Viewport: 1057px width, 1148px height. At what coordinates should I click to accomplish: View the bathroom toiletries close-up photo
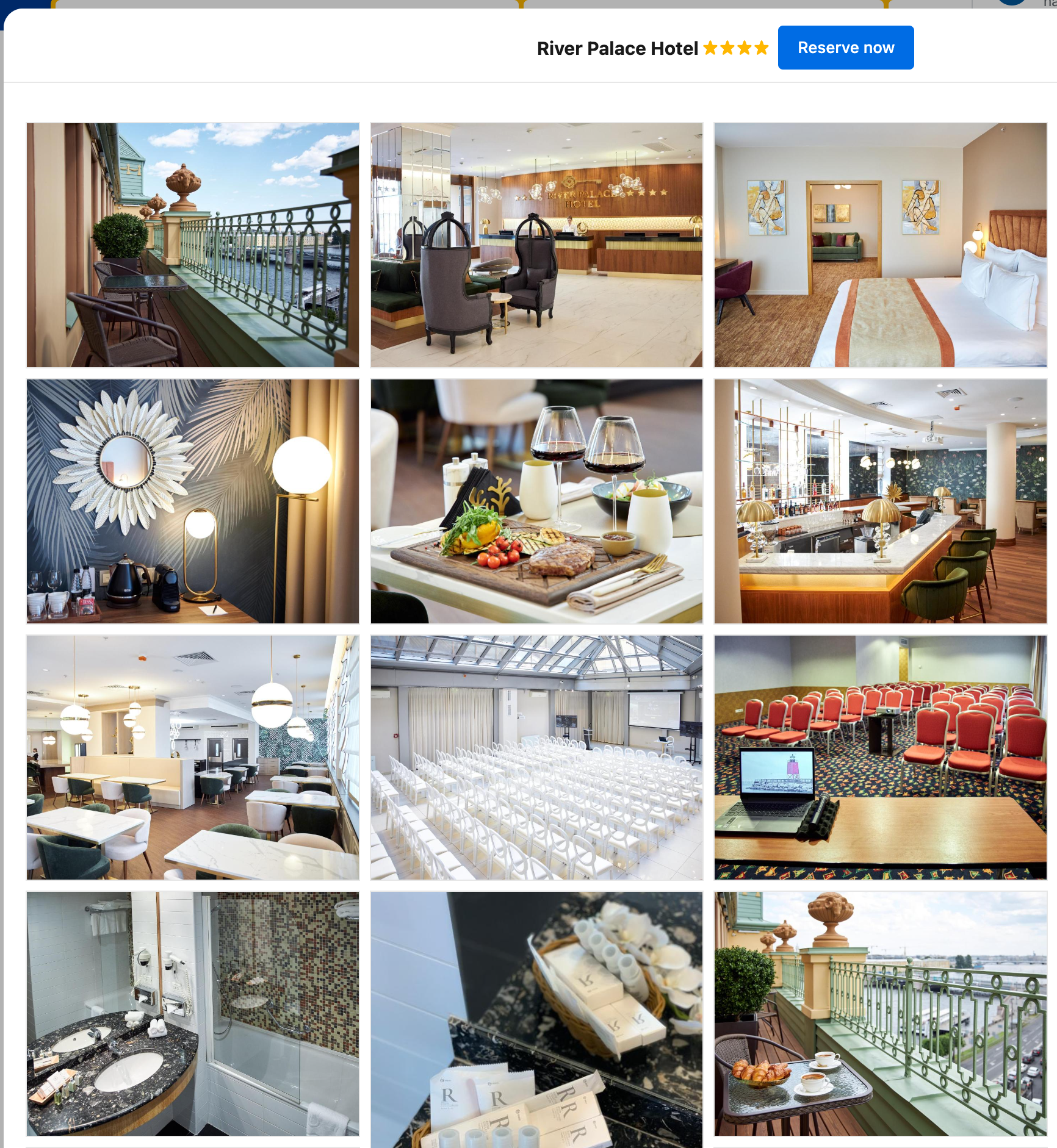click(536, 1019)
